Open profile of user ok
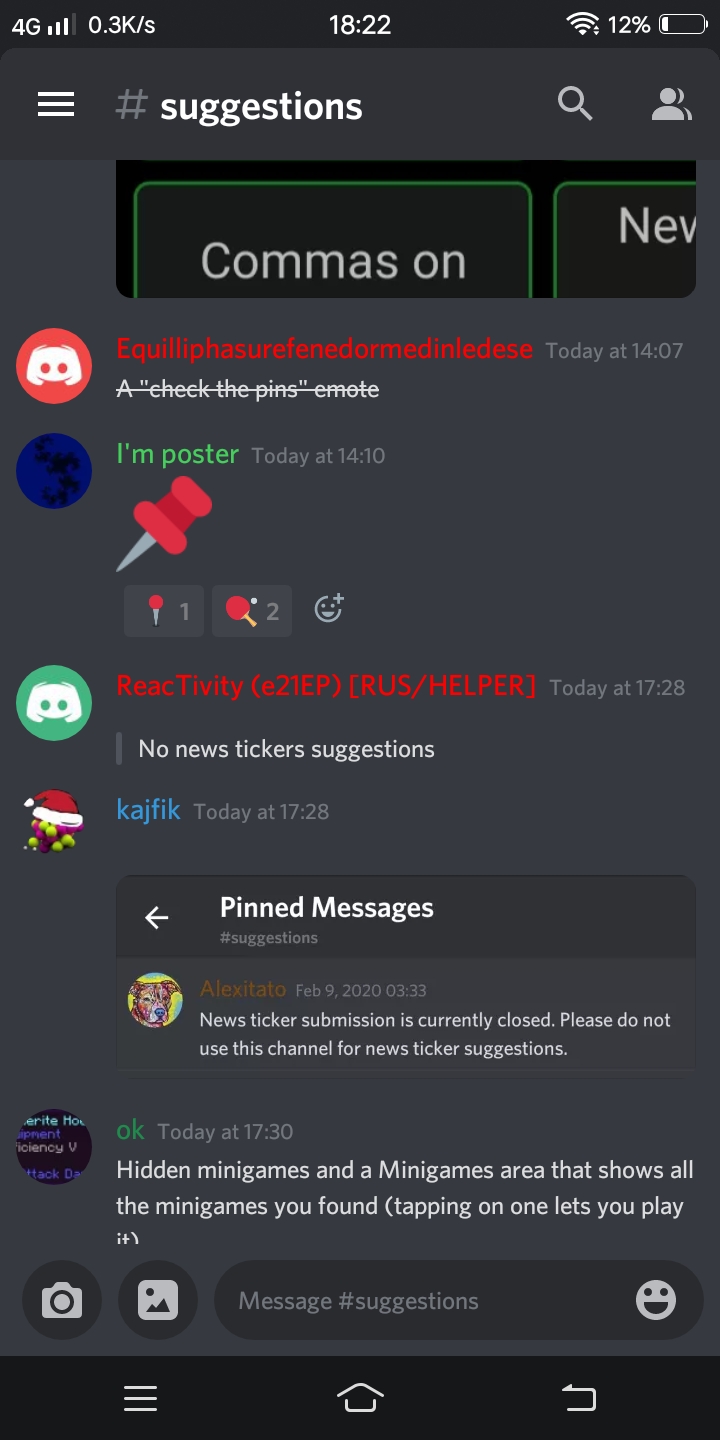The width and height of the screenshot is (720, 1440). tap(54, 1147)
